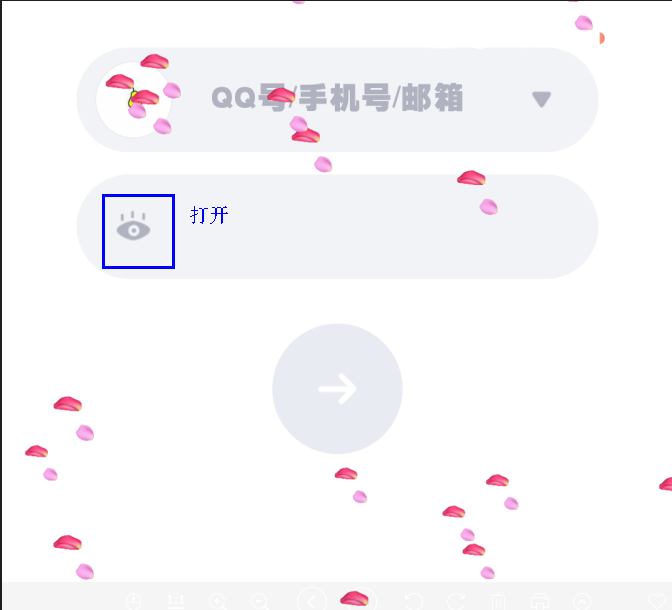This screenshot has width=672, height=610.
Task: Zoom in using the magnifier plus icon
Action: (x=217, y=601)
